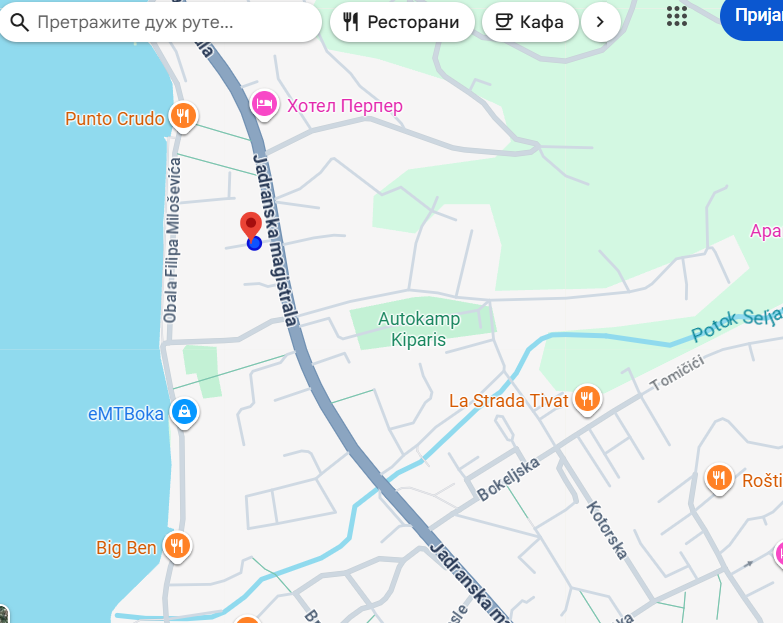Open La Strada Tivat restaurant marker
This screenshot has height=623, width=783.
587,401
